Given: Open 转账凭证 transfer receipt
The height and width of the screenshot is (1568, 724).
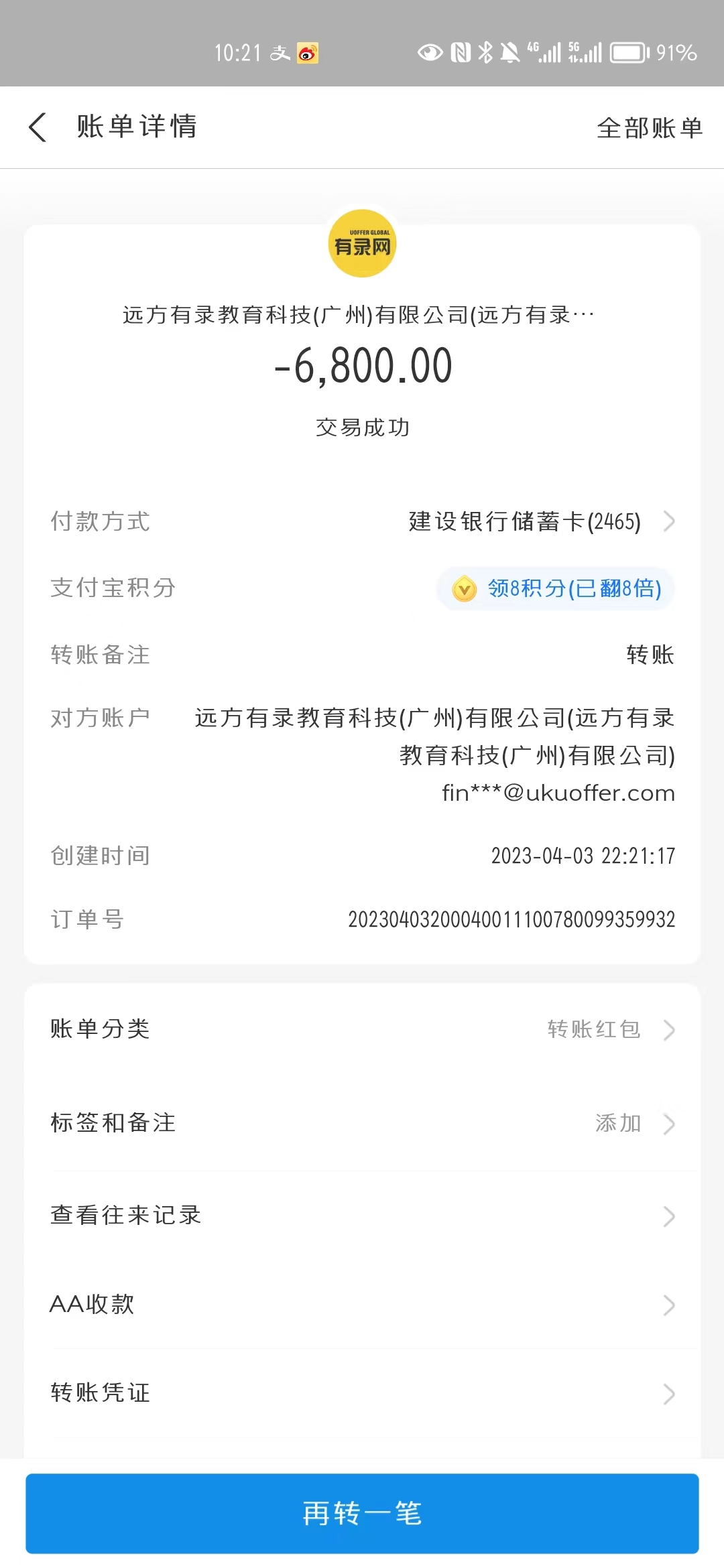Looking at the screenshot, I should pyautogui.click(x=362, y=1393).
